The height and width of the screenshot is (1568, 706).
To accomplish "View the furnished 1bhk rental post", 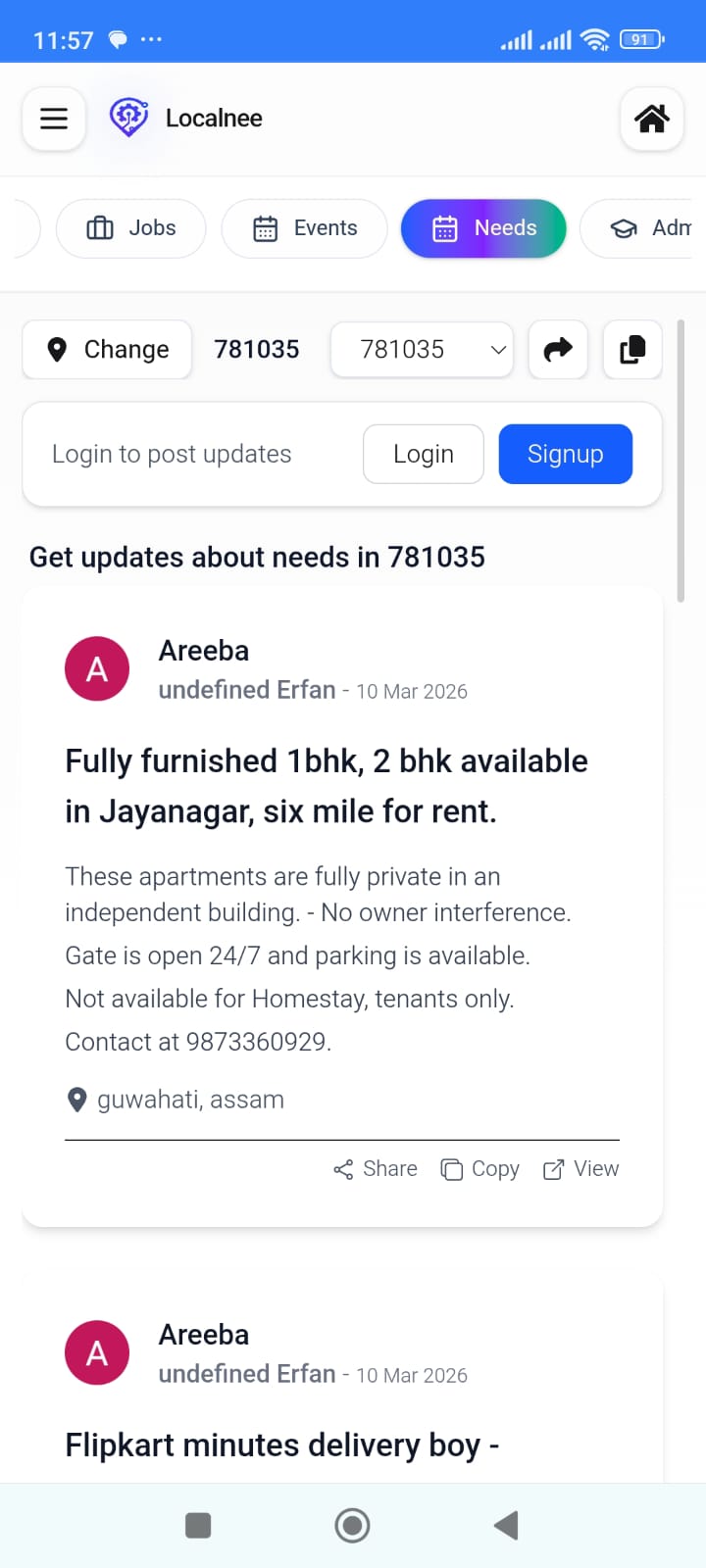I will [x=581, y=1169].
